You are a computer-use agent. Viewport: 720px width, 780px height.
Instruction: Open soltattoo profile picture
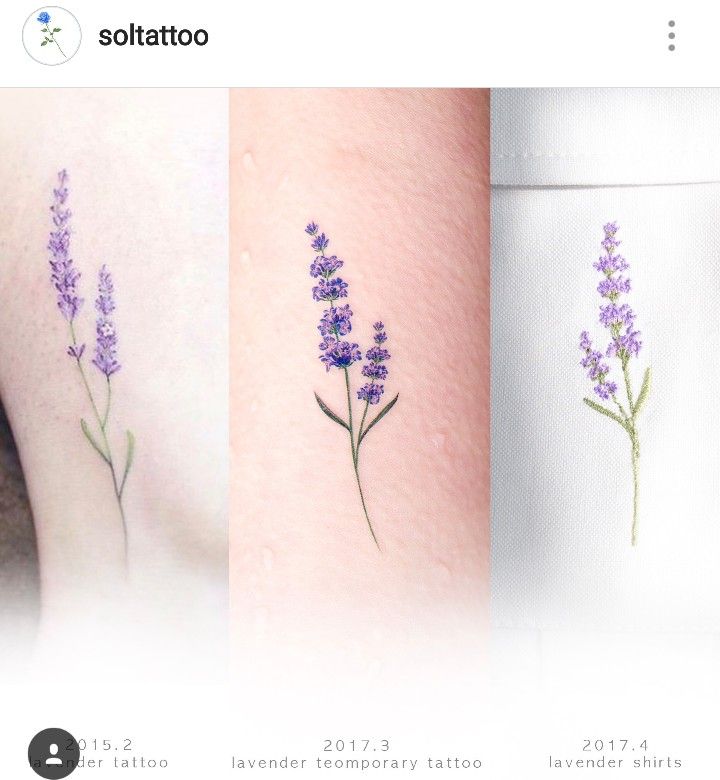[51, 36]
